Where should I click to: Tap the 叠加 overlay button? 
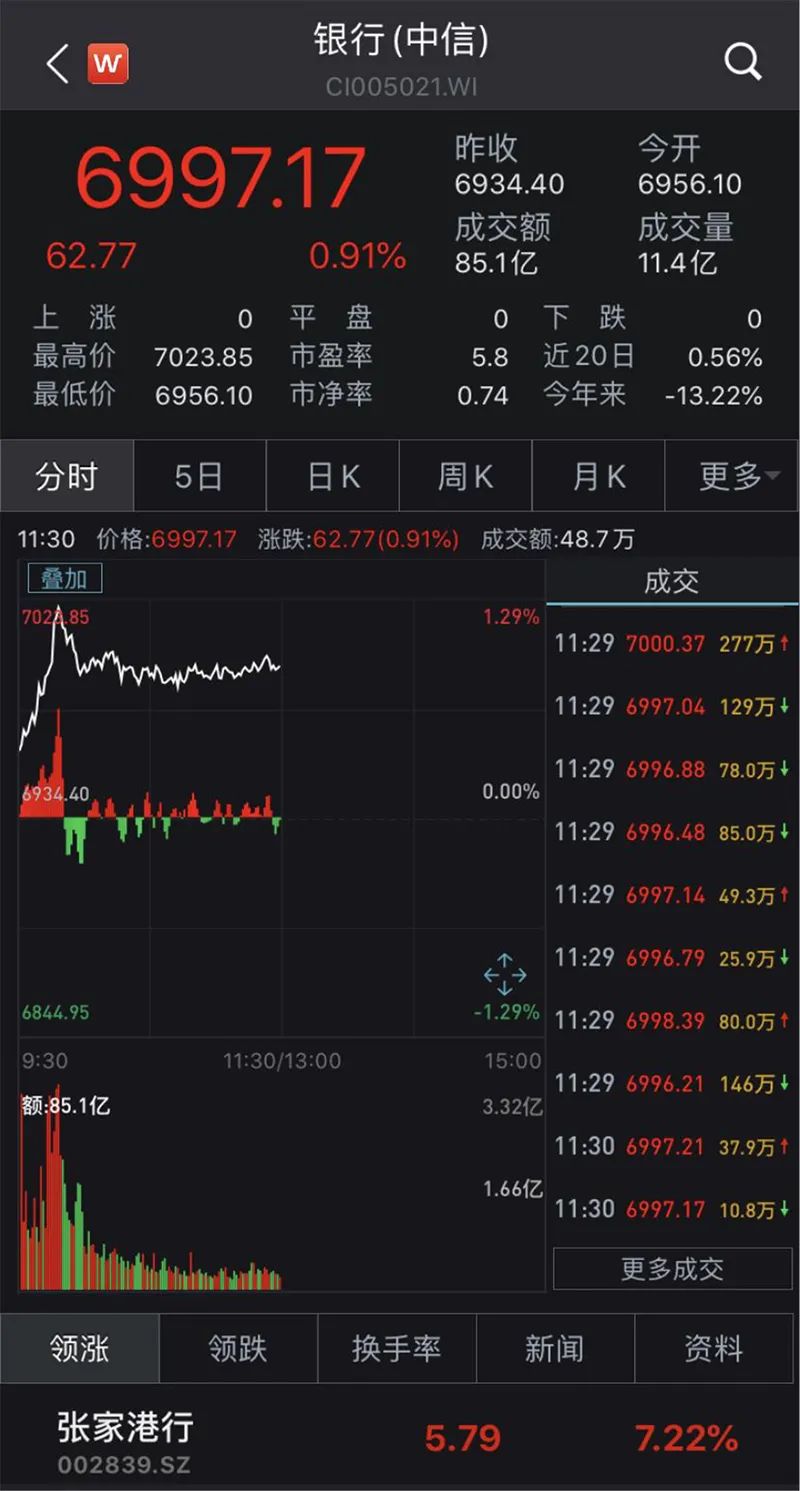pos(63,578)
